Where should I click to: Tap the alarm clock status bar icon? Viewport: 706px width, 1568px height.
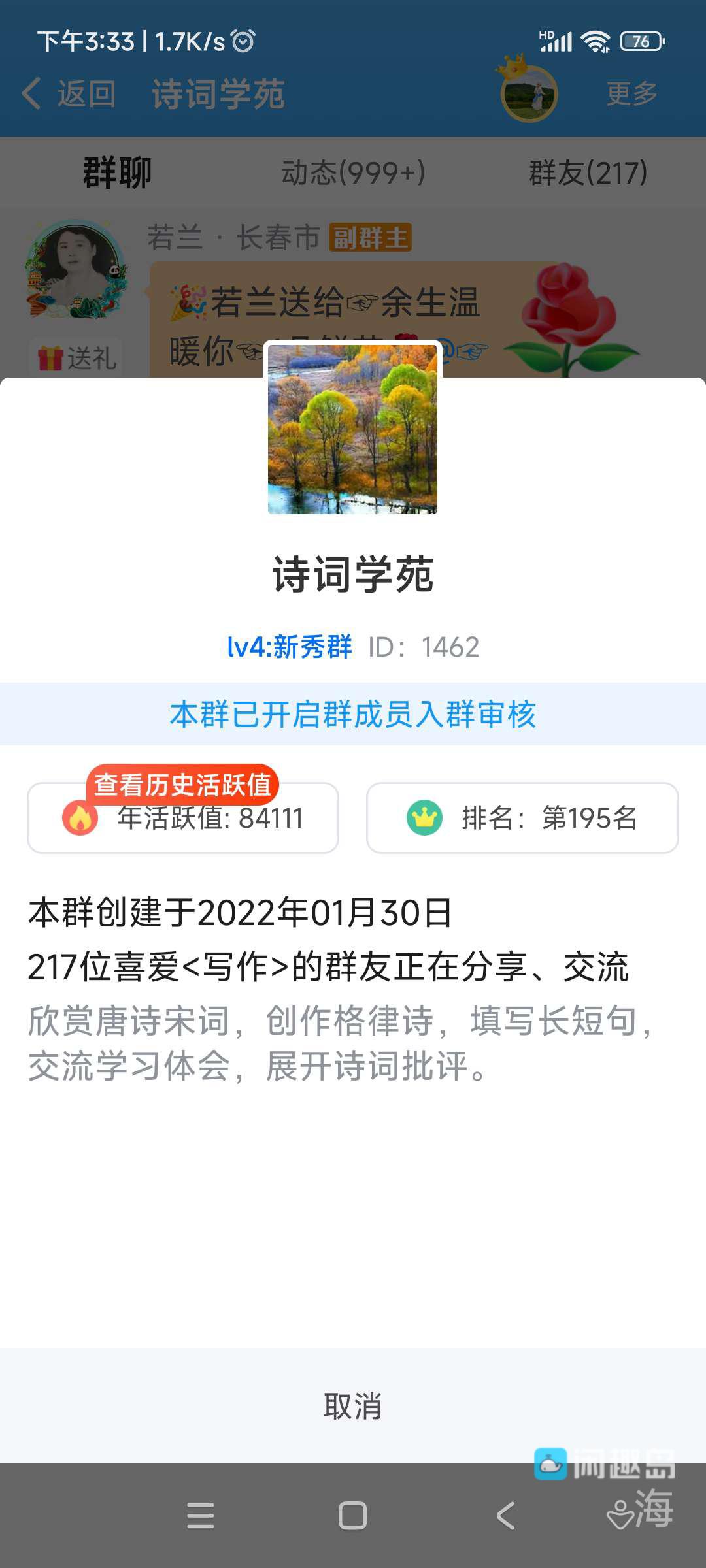[242, 41]
